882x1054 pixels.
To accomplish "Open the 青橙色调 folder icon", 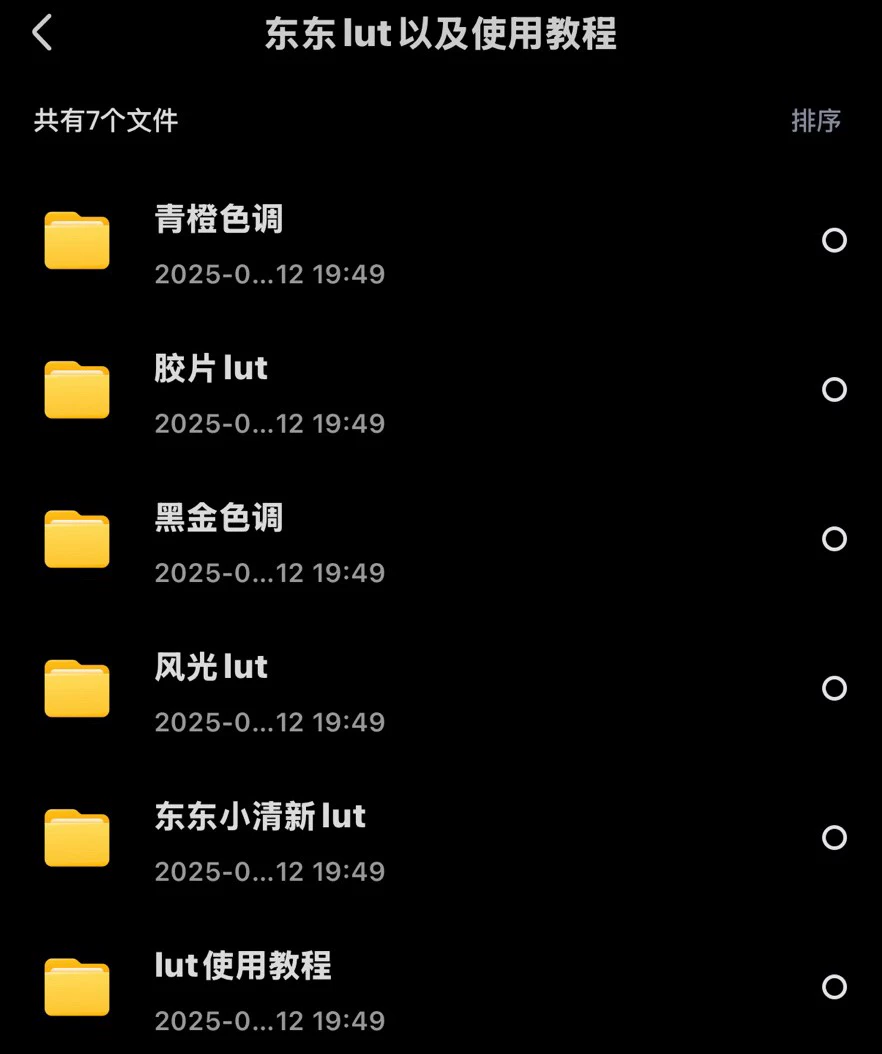I will pyautogui.click(x=77, y=240).
